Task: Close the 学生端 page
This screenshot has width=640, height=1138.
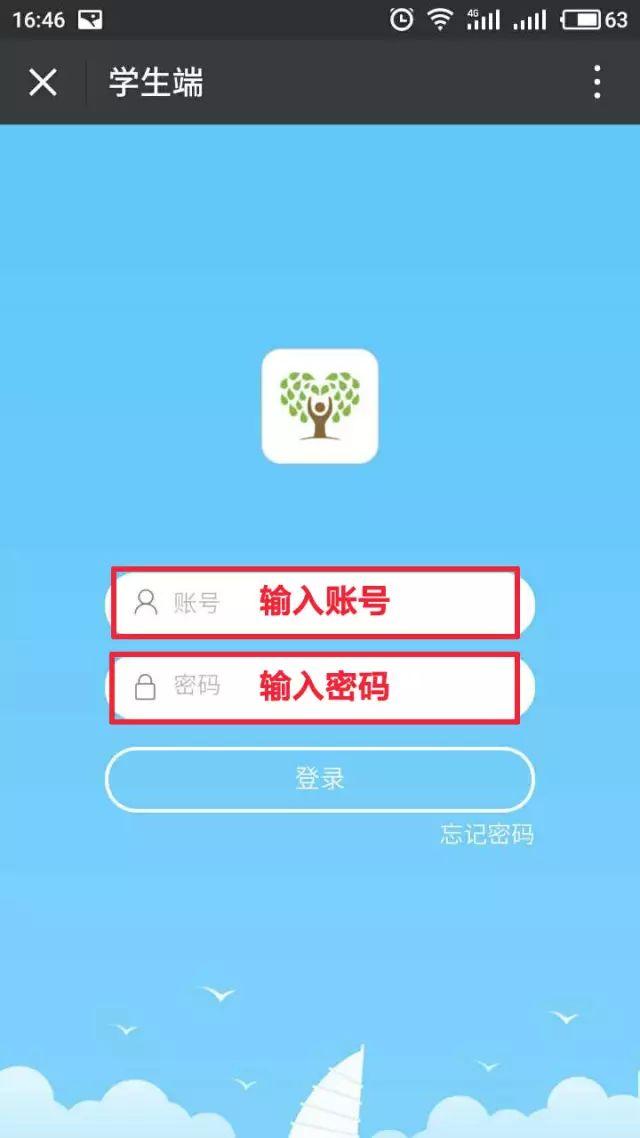Action: coord(43,82)
